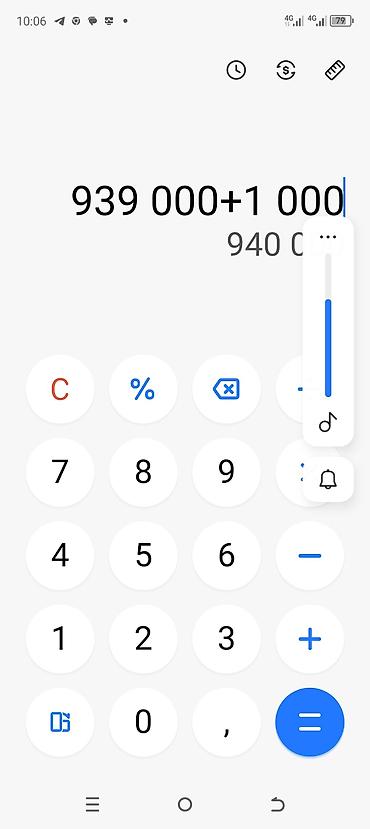Delete last digit with backspace key

coord(226,389)
